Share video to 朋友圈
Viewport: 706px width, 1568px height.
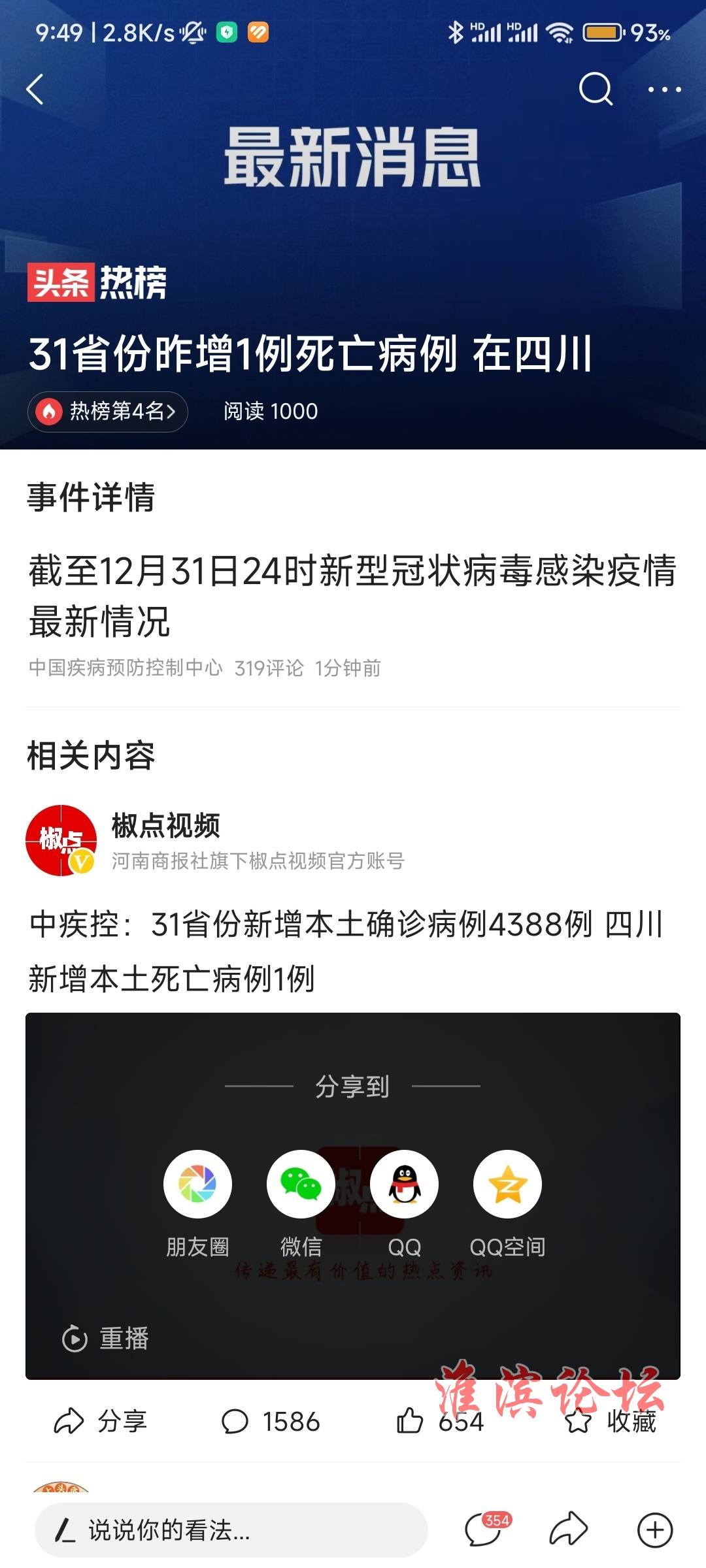point(197,1184)
